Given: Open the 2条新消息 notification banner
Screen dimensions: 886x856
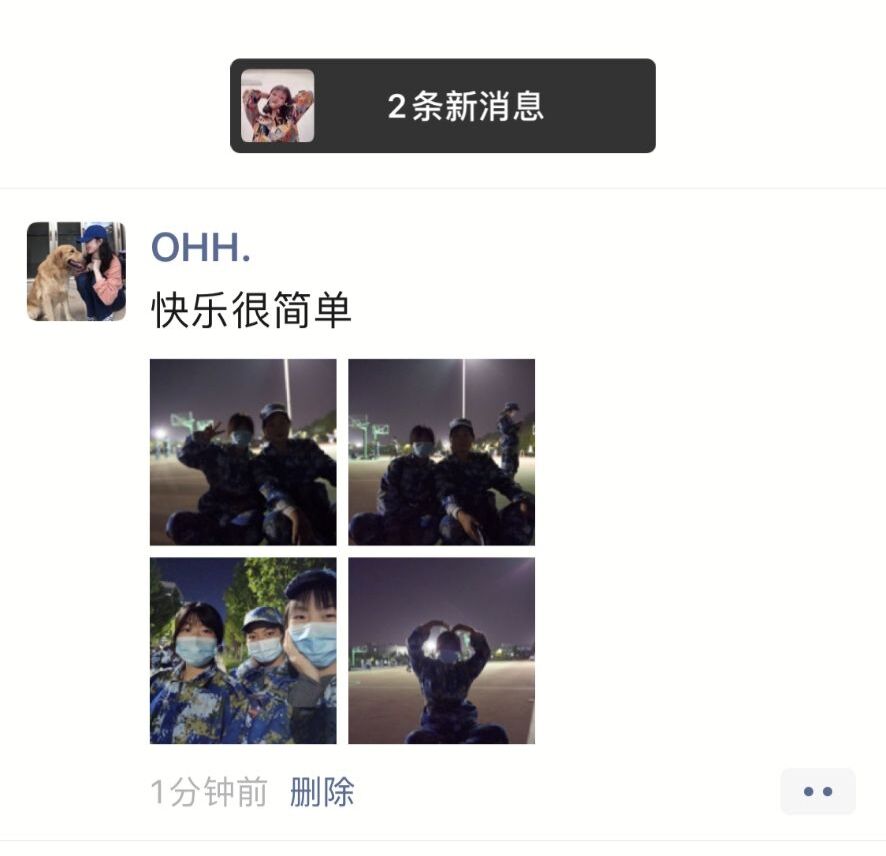Looking at the screenshot, I should coord(443,106).
